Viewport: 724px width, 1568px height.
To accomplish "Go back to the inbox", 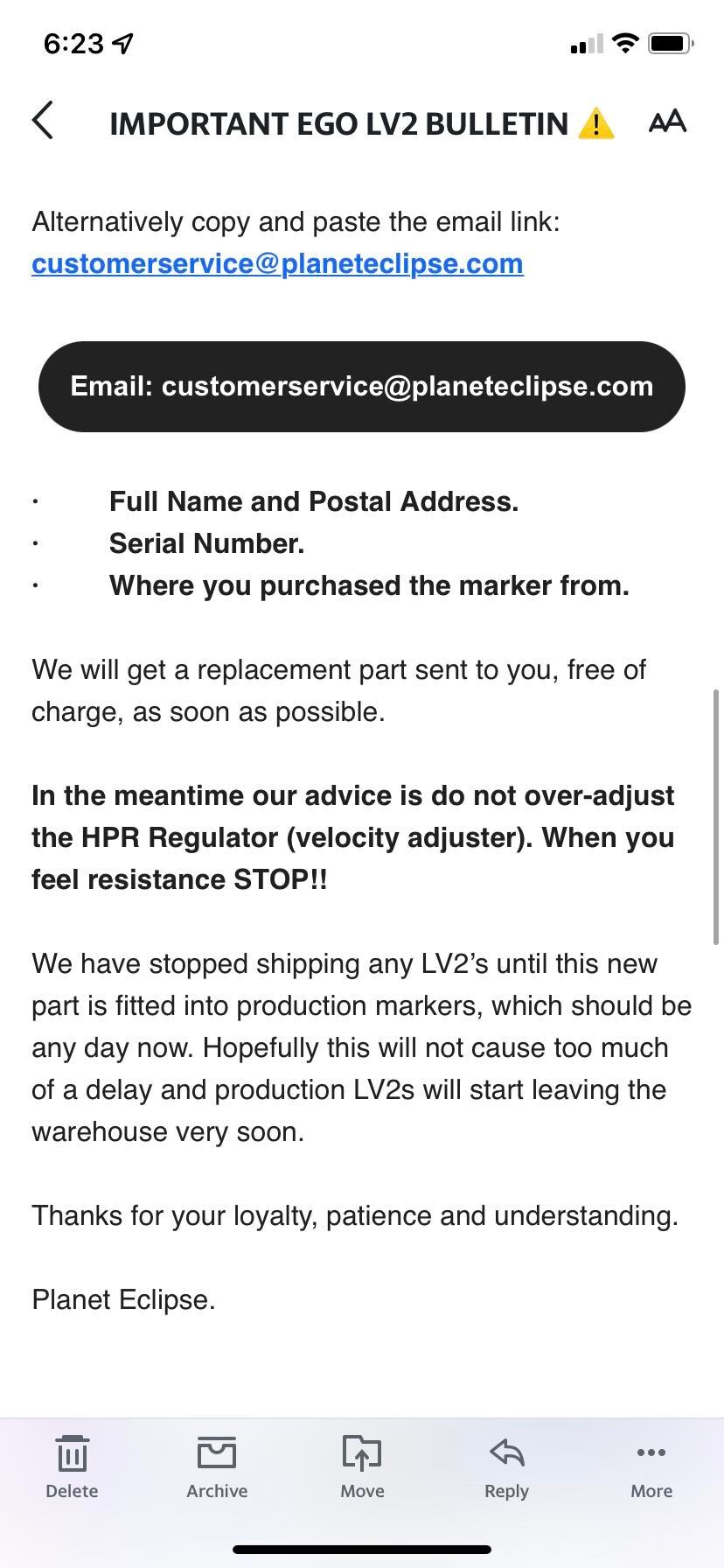I will coord(43,121).
